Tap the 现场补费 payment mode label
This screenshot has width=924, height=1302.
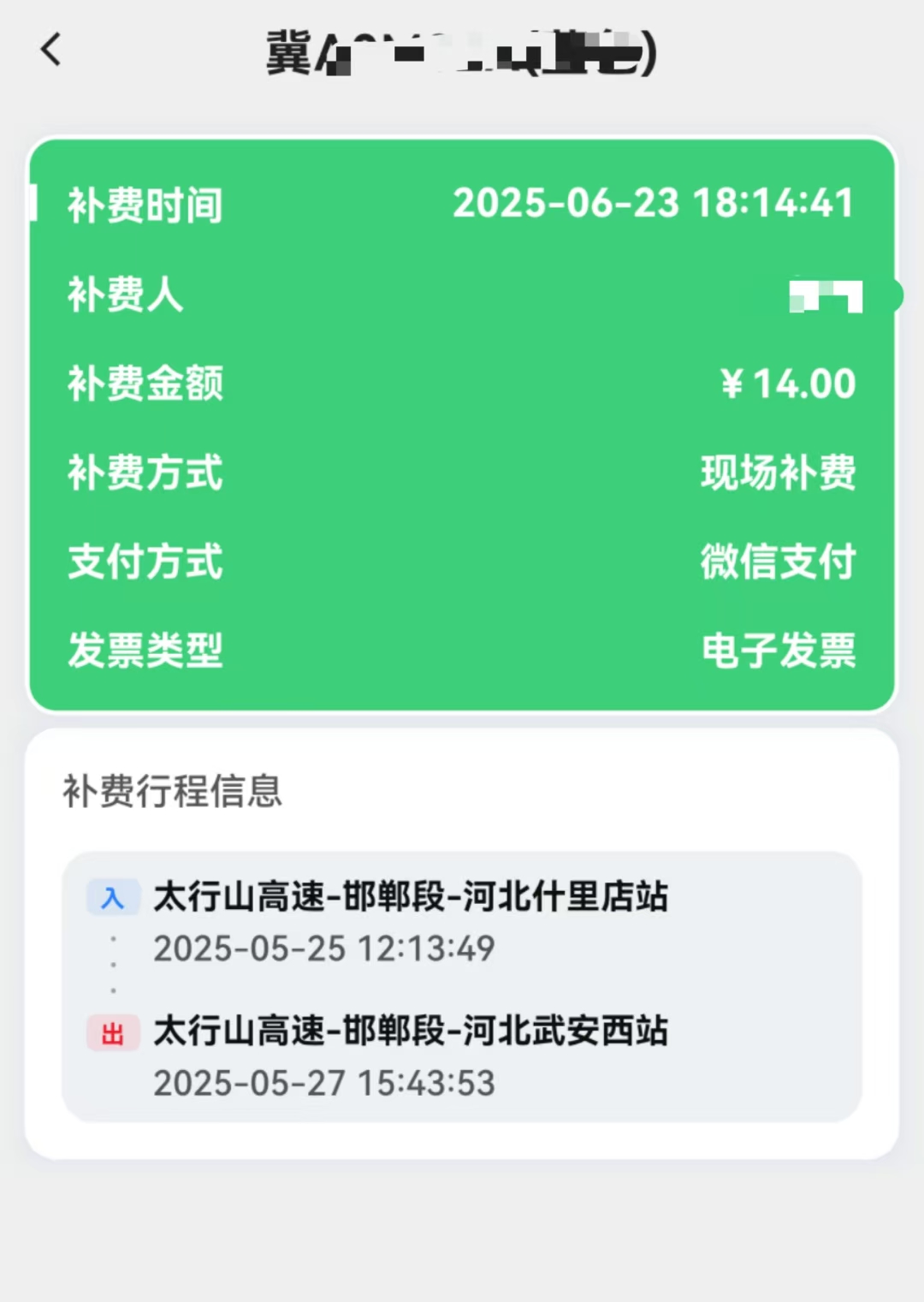tap(777, 473)
